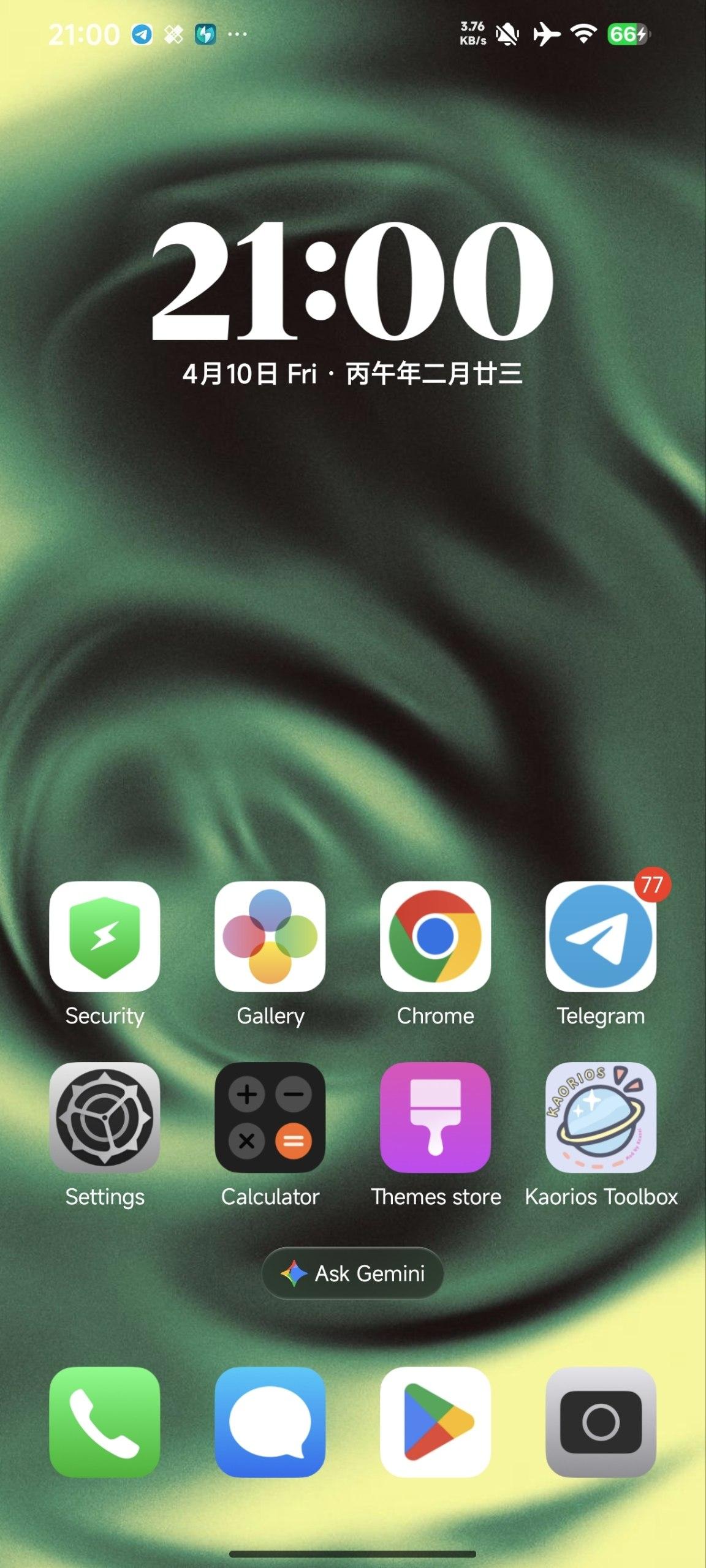
Task: Open the Settings app
Action: tap(105, 1117)
